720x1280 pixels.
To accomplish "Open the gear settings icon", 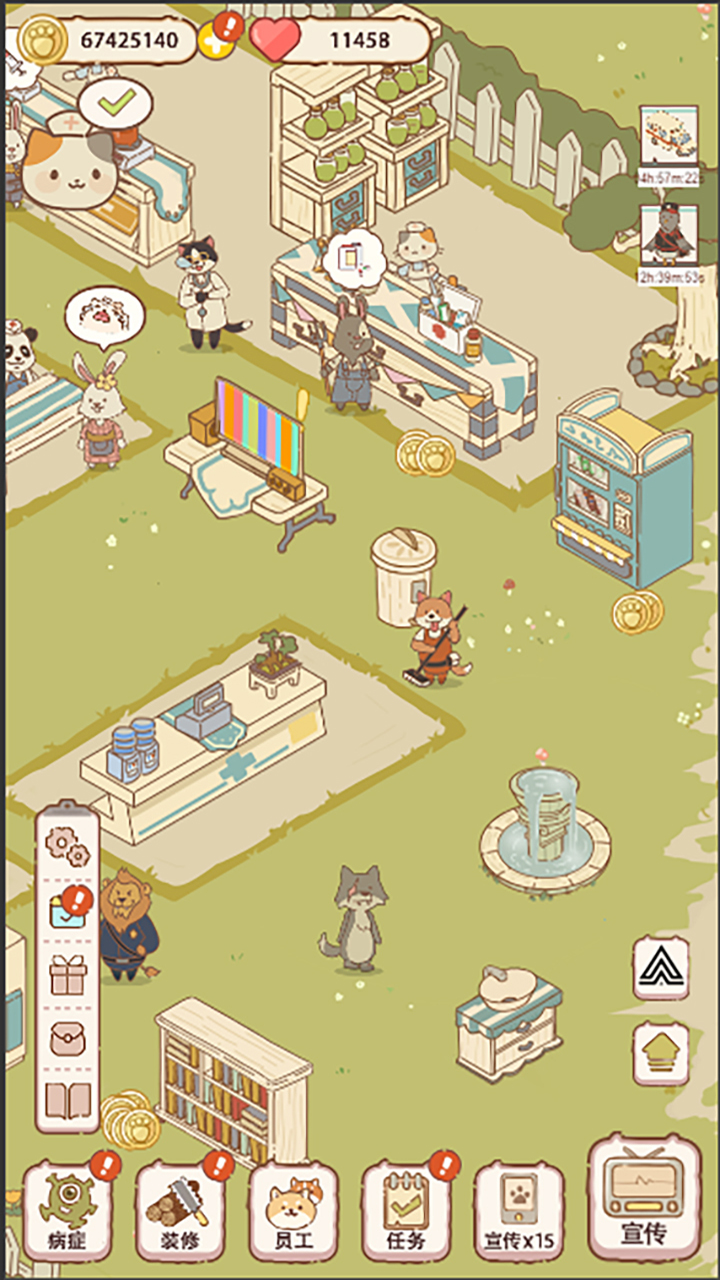I will tap(68, 848).
